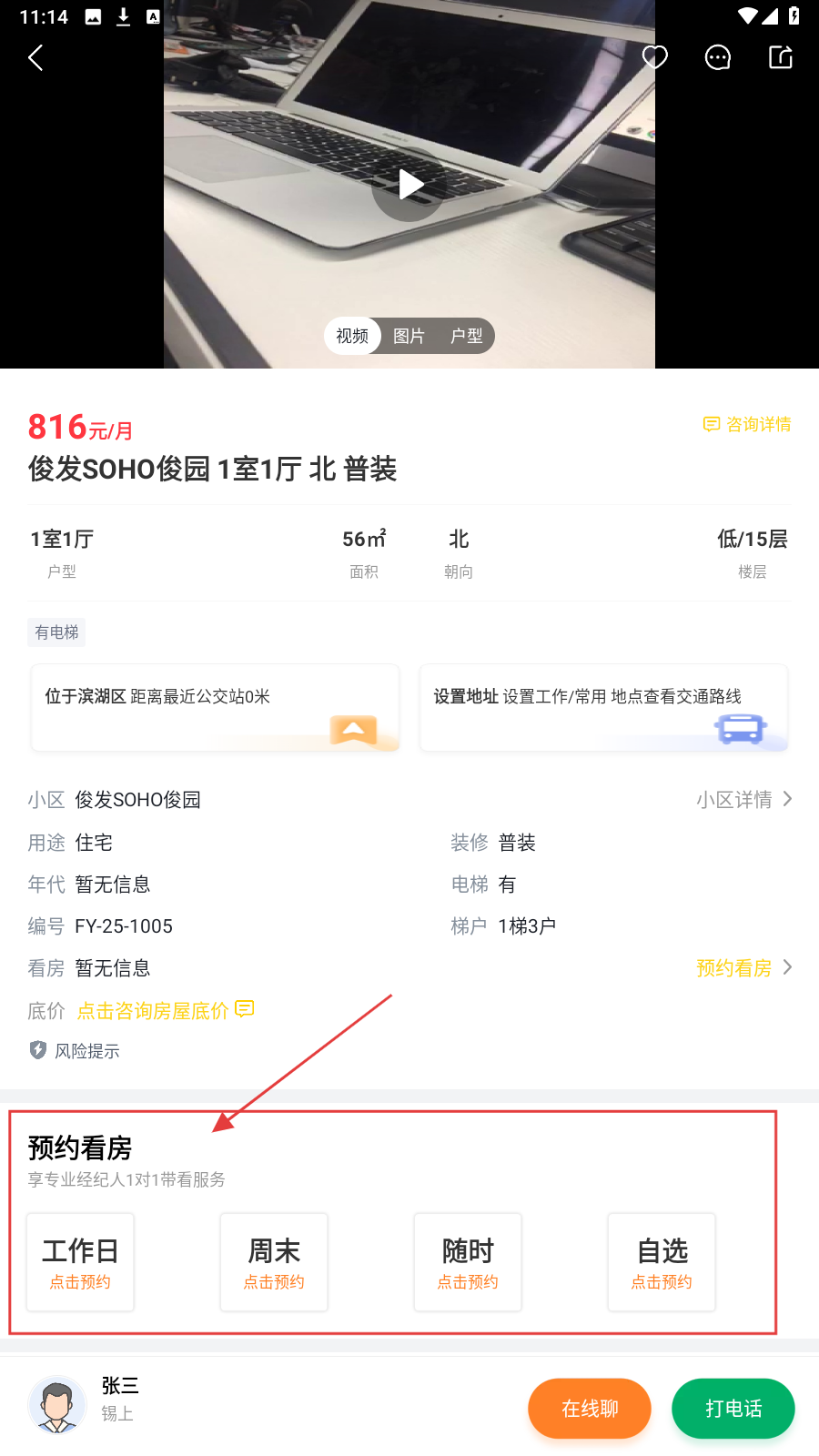Share this rental listing
Viewport: 819px width, 1456px height.
tap(781, 57)
